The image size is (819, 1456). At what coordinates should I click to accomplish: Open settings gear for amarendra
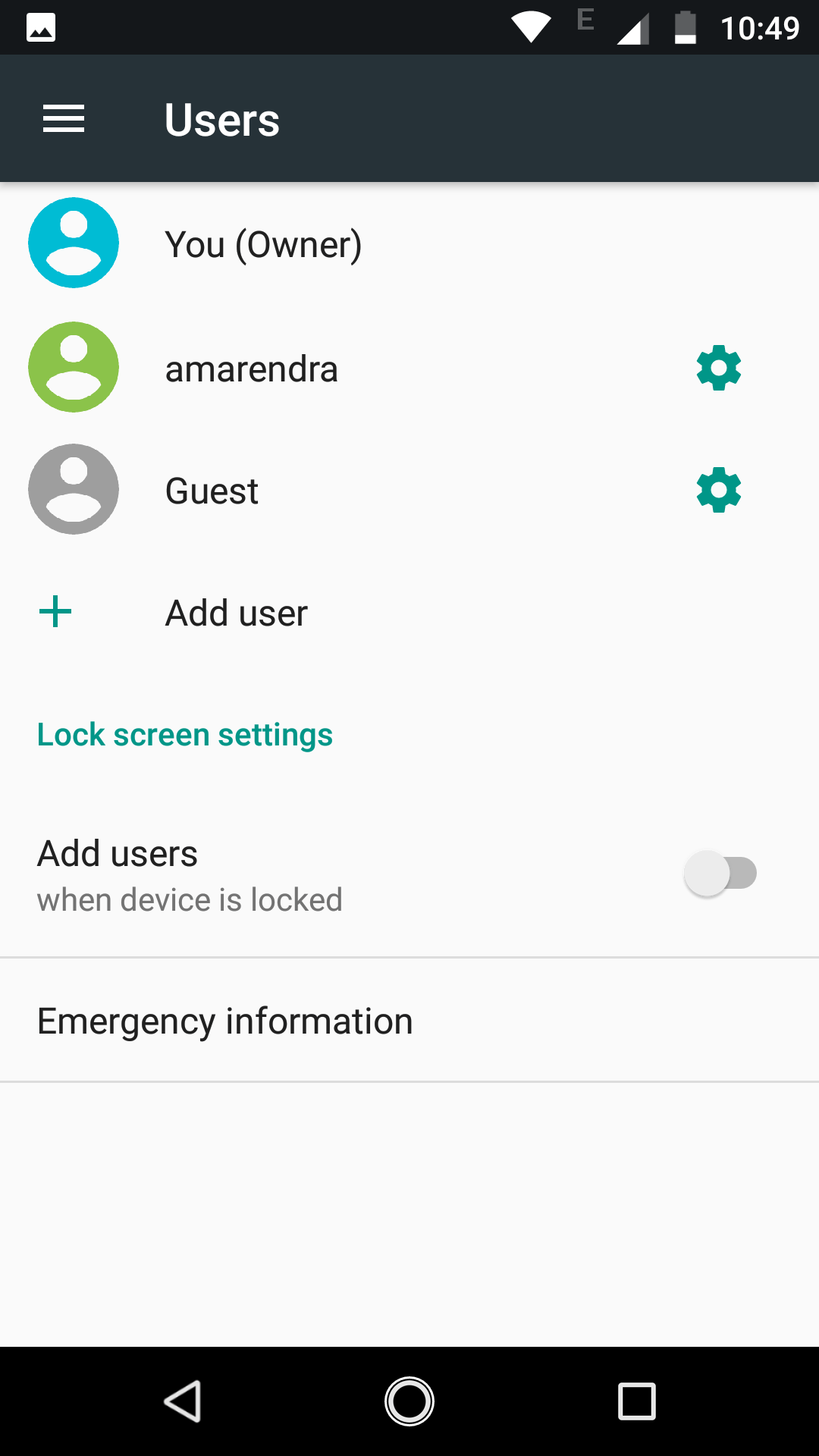(719, 368)
